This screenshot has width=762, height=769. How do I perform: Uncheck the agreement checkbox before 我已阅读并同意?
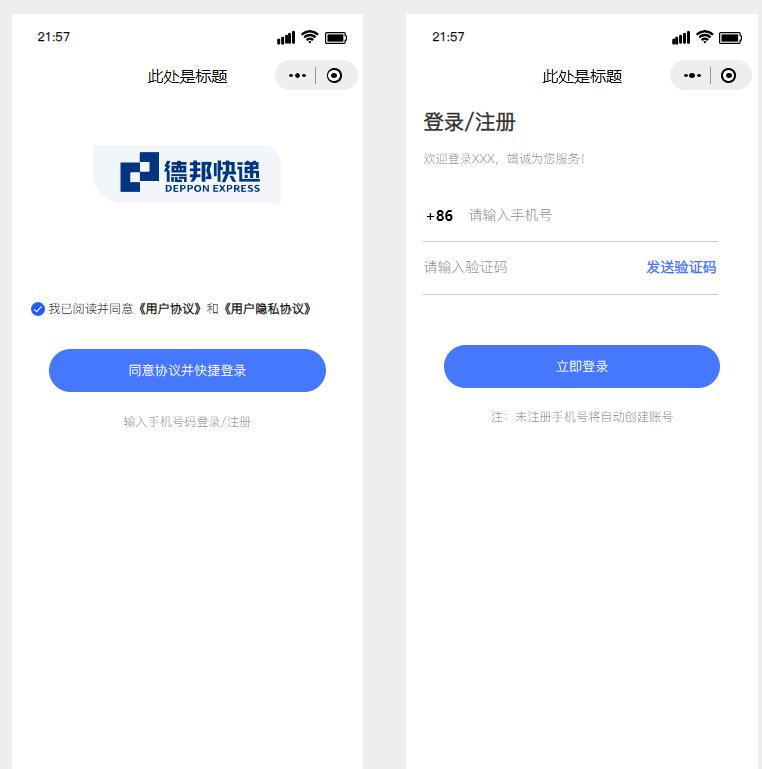click(x=38, y=309)
